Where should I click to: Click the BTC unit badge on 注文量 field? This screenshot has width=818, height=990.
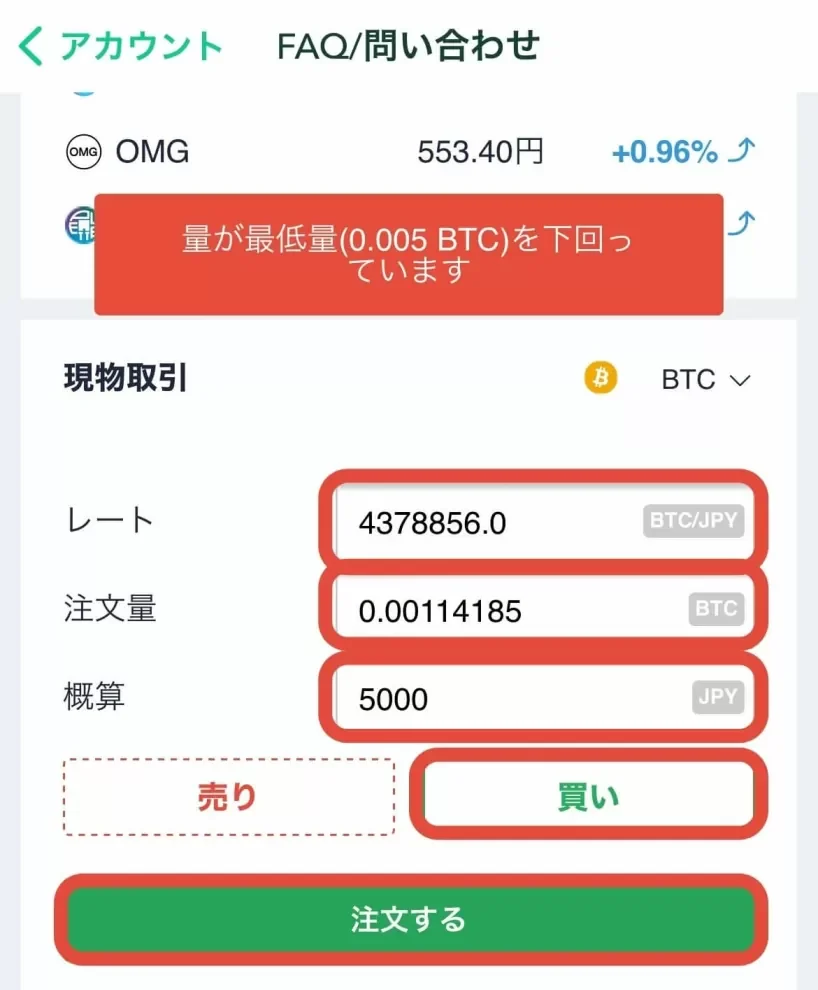point(716,609)
